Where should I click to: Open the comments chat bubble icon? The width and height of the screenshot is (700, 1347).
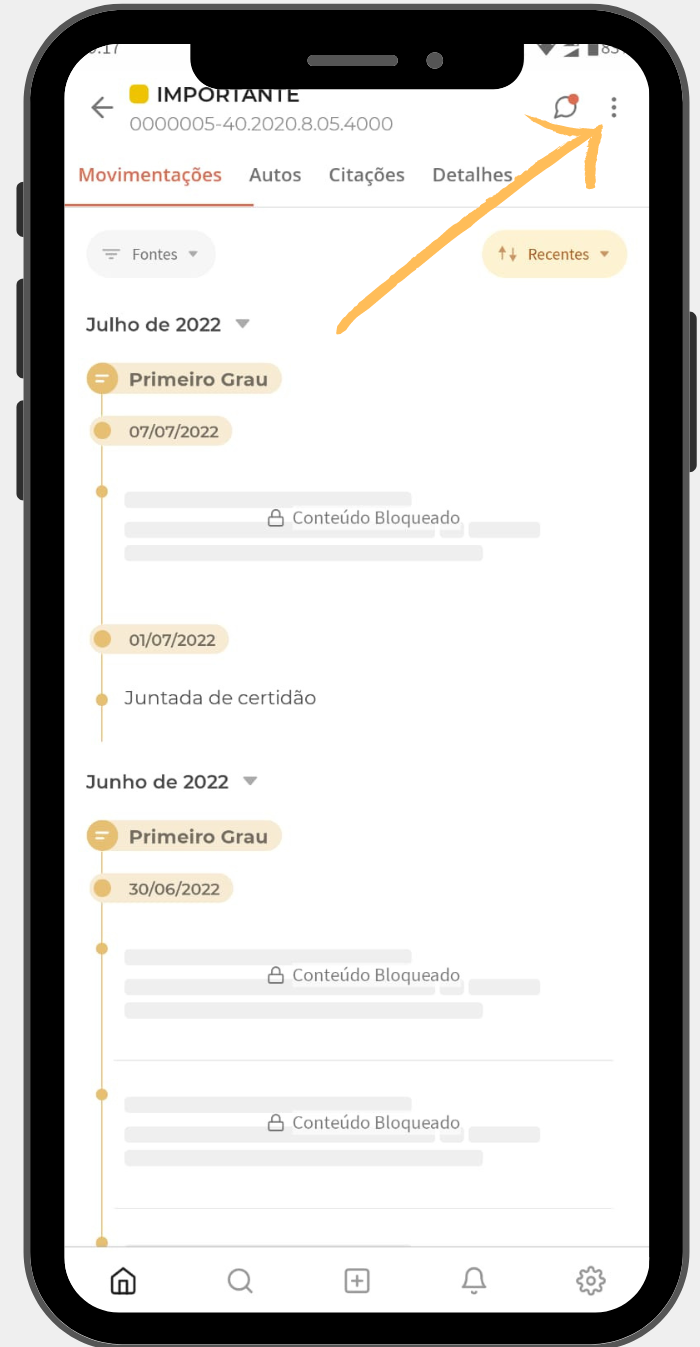pos(566,107)
